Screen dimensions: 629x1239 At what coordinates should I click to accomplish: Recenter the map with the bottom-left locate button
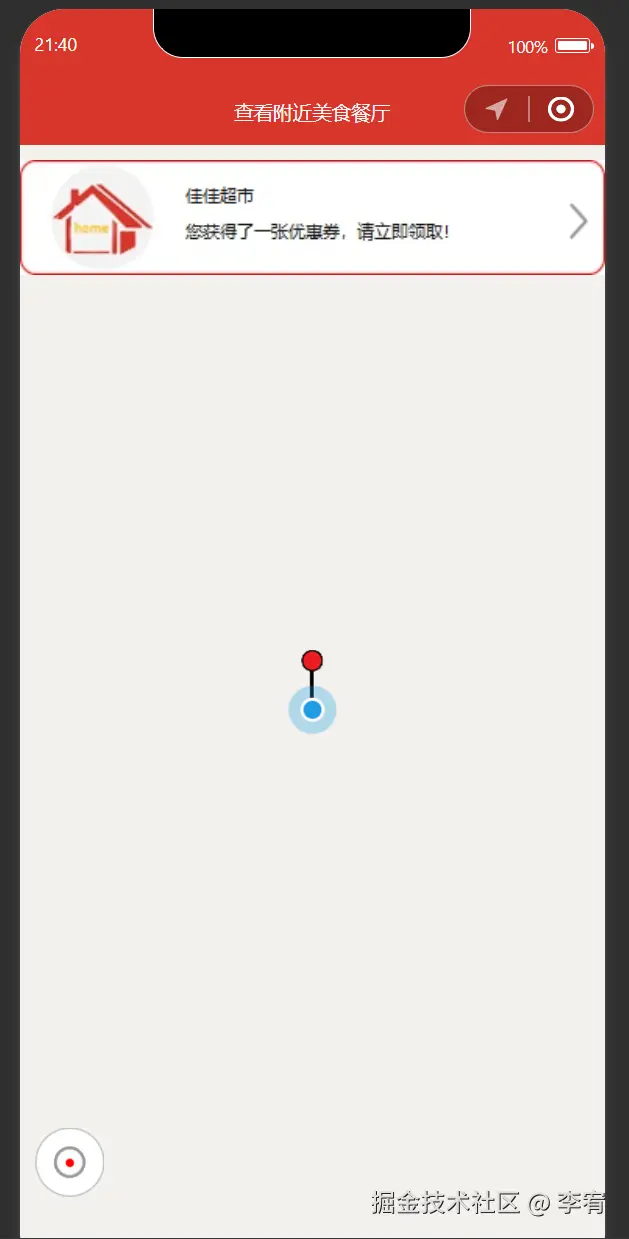click(x=70, y=1162)
